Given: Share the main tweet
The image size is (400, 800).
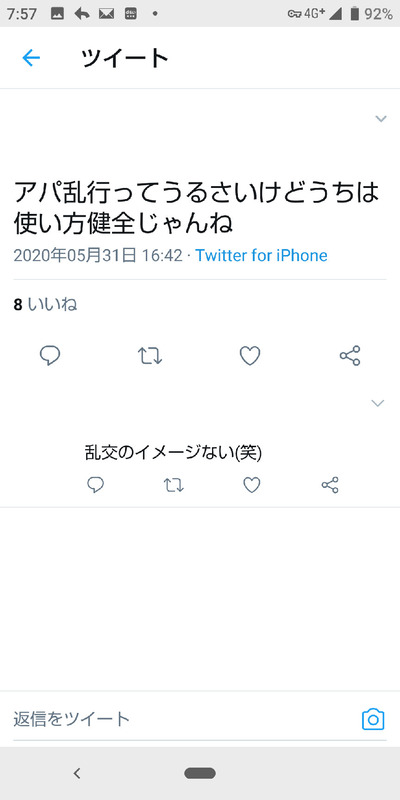Looking at the screenshot, I should tap(350, 356).
